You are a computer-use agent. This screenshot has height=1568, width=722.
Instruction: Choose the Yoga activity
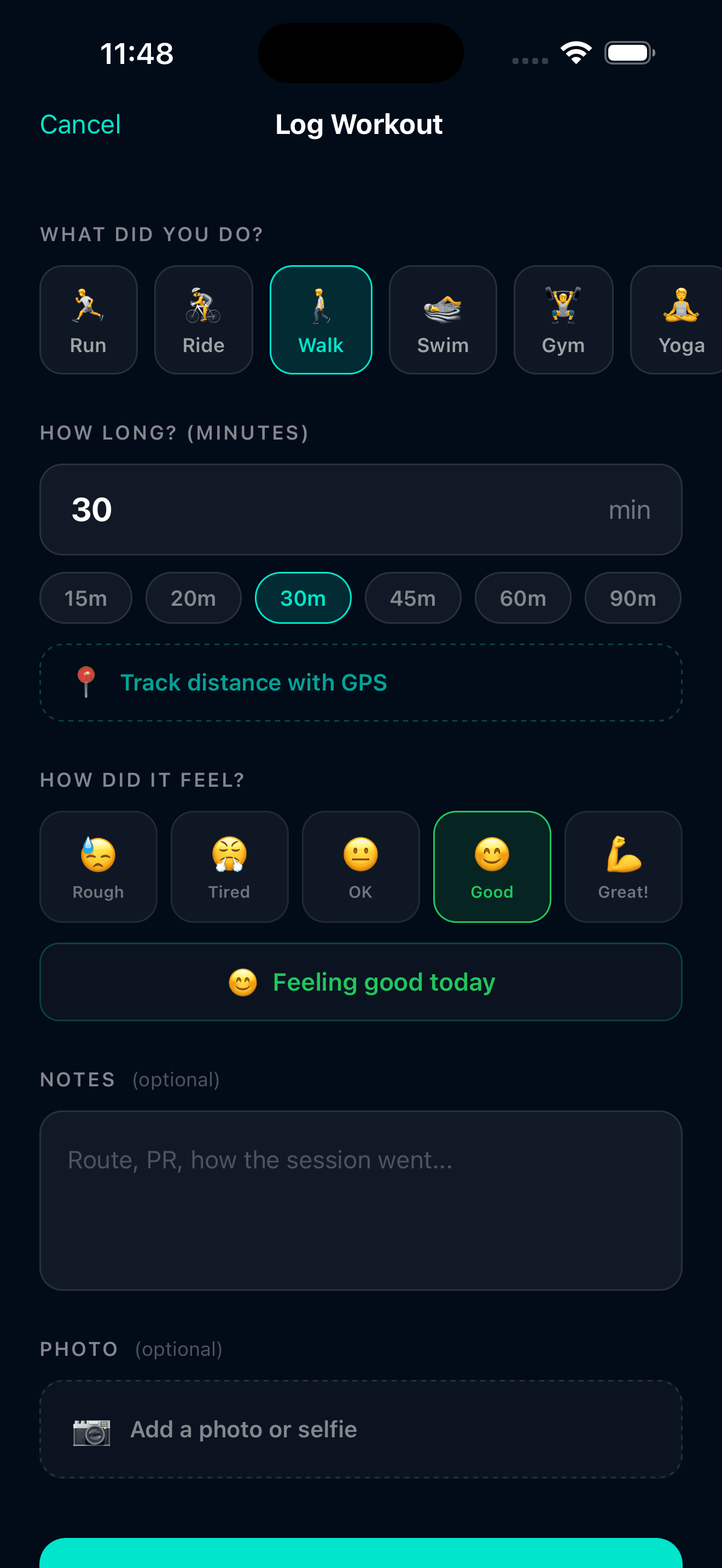click(x=677, y=320)
